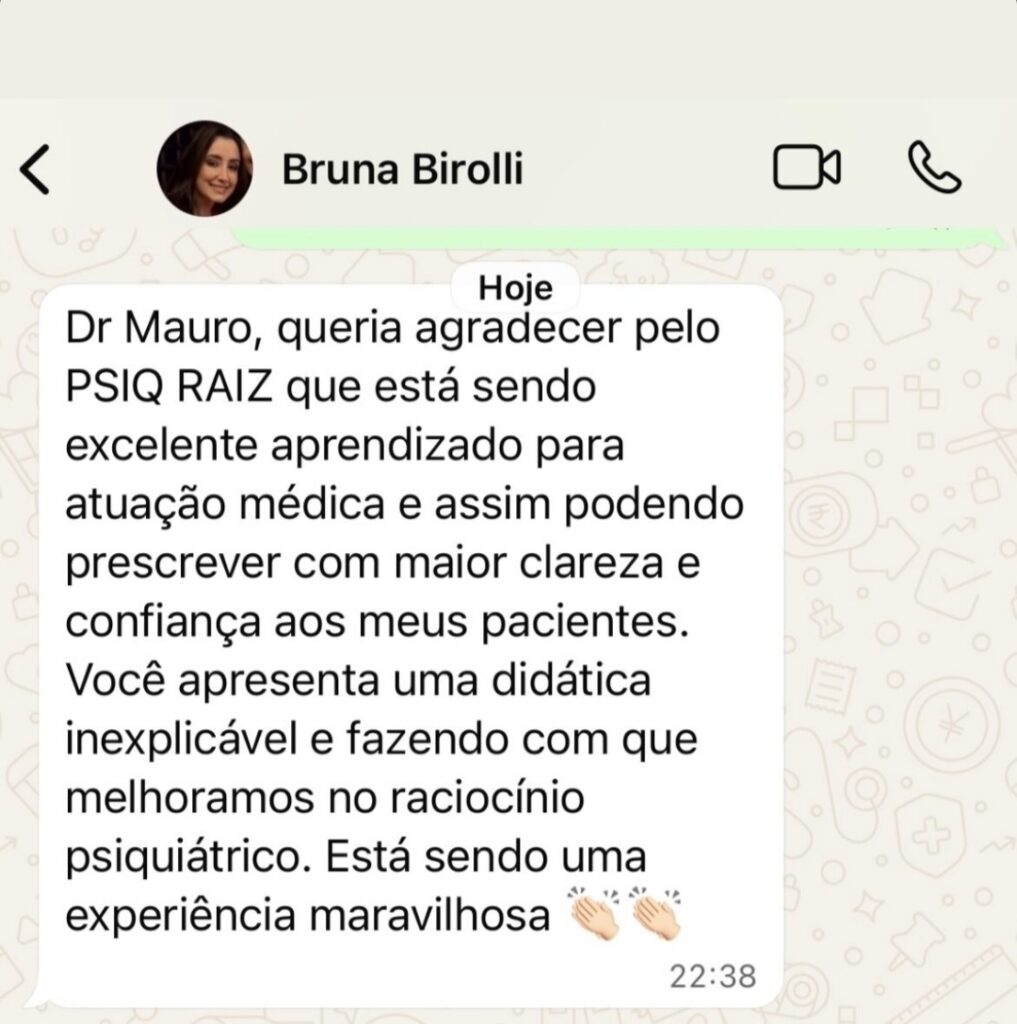
Task: Go back to the chat list
Action: click(x=35, y=169)
